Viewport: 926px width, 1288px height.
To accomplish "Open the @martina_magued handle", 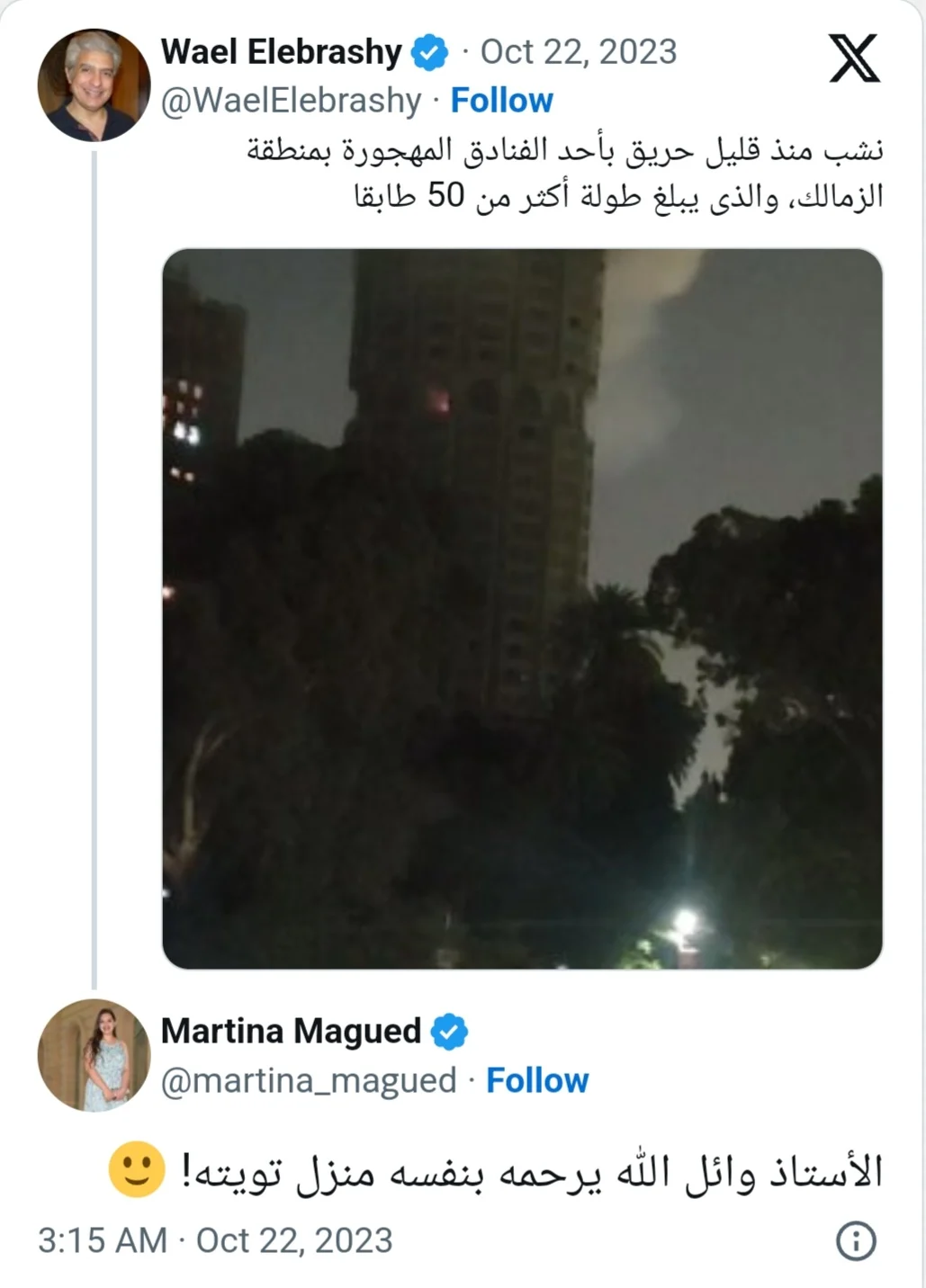I will pos(309,1080).
